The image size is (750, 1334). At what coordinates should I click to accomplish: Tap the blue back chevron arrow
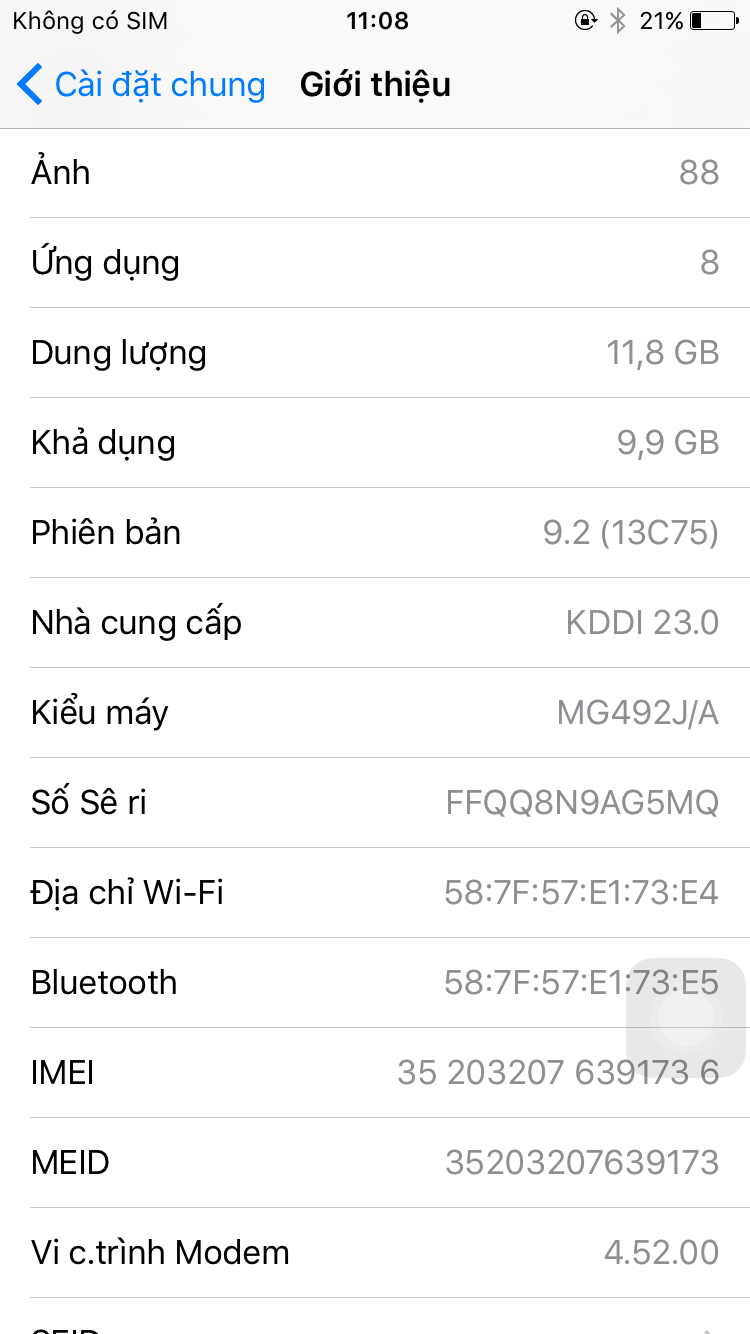pyautogui.click(x=30, y=85)
